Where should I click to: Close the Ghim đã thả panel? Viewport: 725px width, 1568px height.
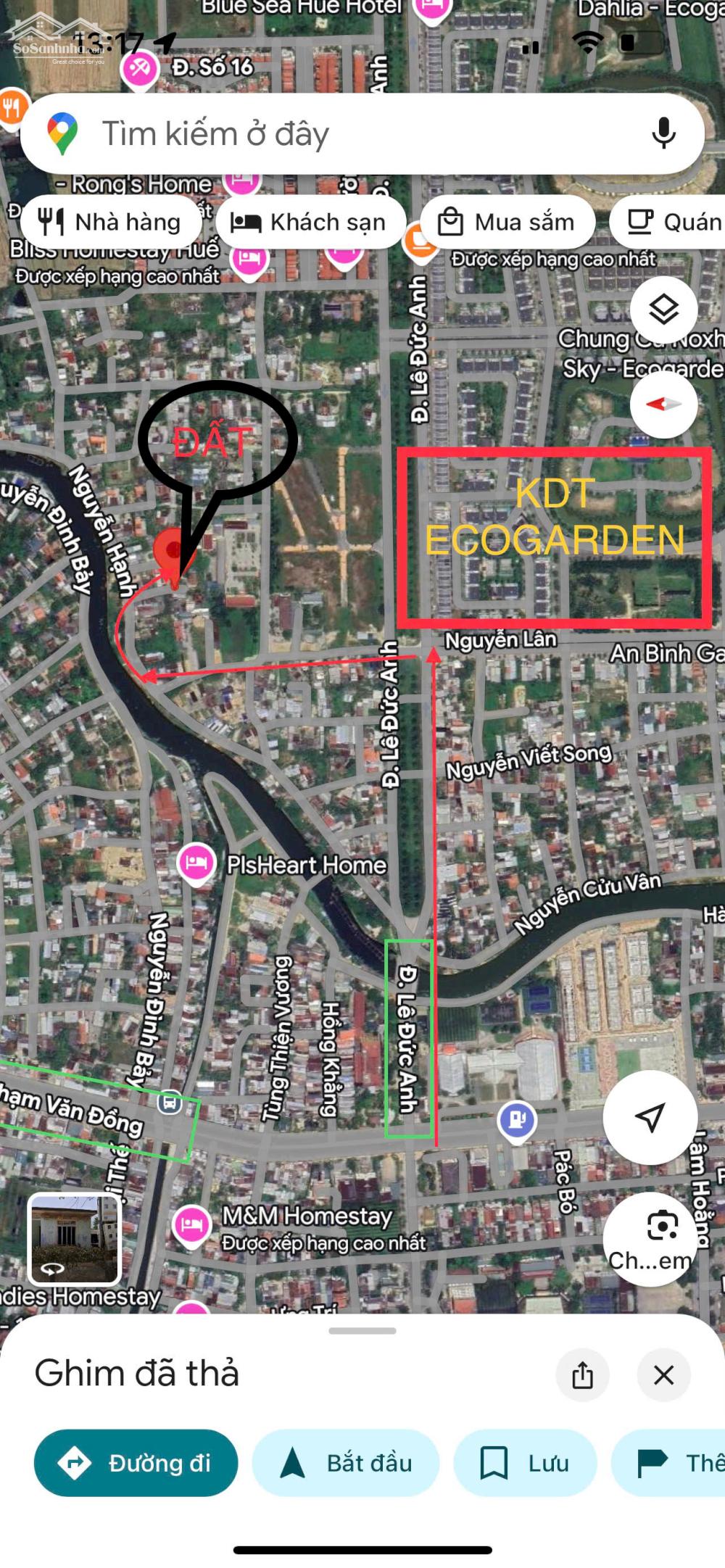pyautogui.click(x=663, y=1374)
